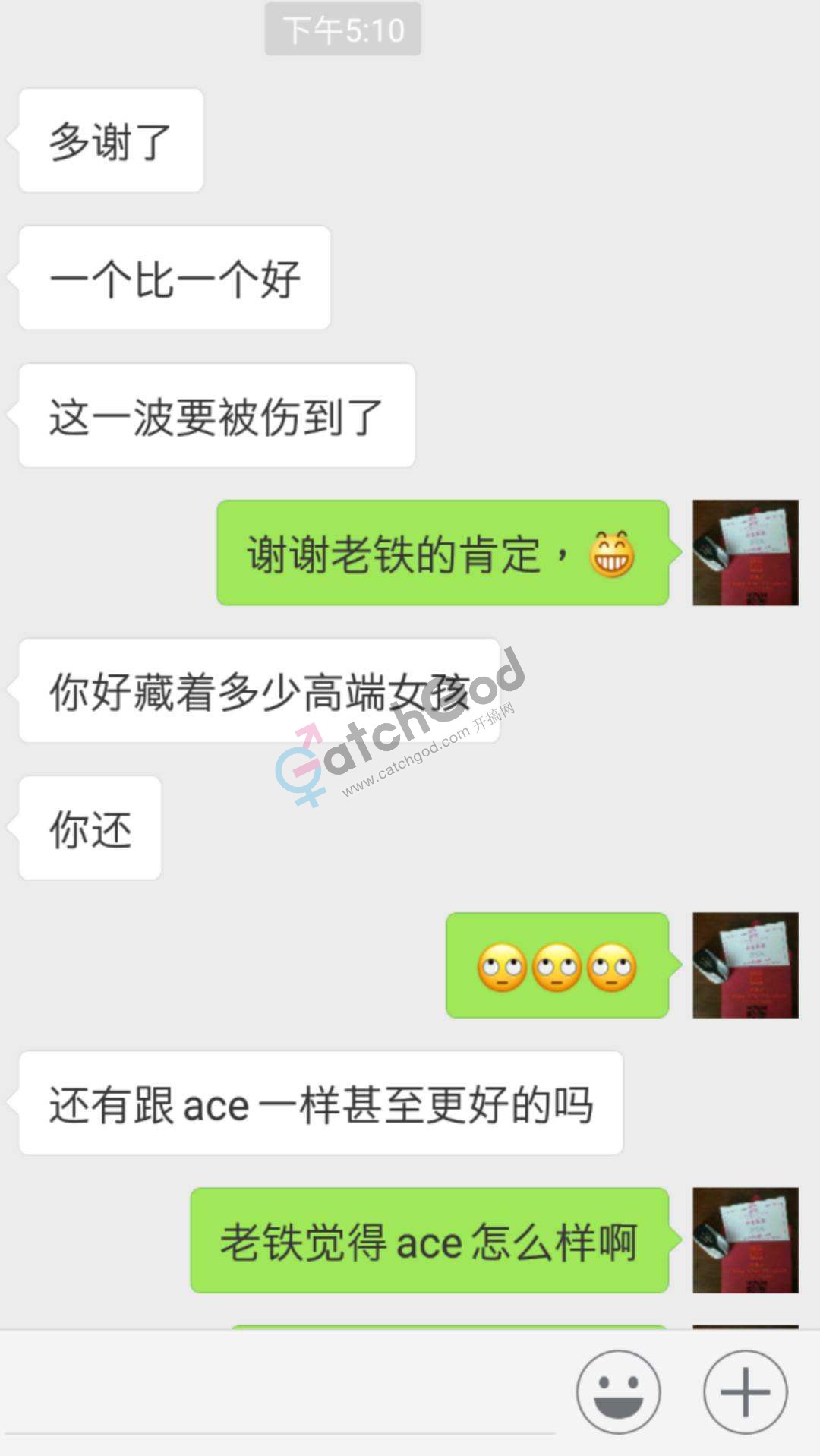Open sender avatar beside 谢谢老铁的肯定 message
Screen dimensions: 820x1456
(x=745, y=552)
